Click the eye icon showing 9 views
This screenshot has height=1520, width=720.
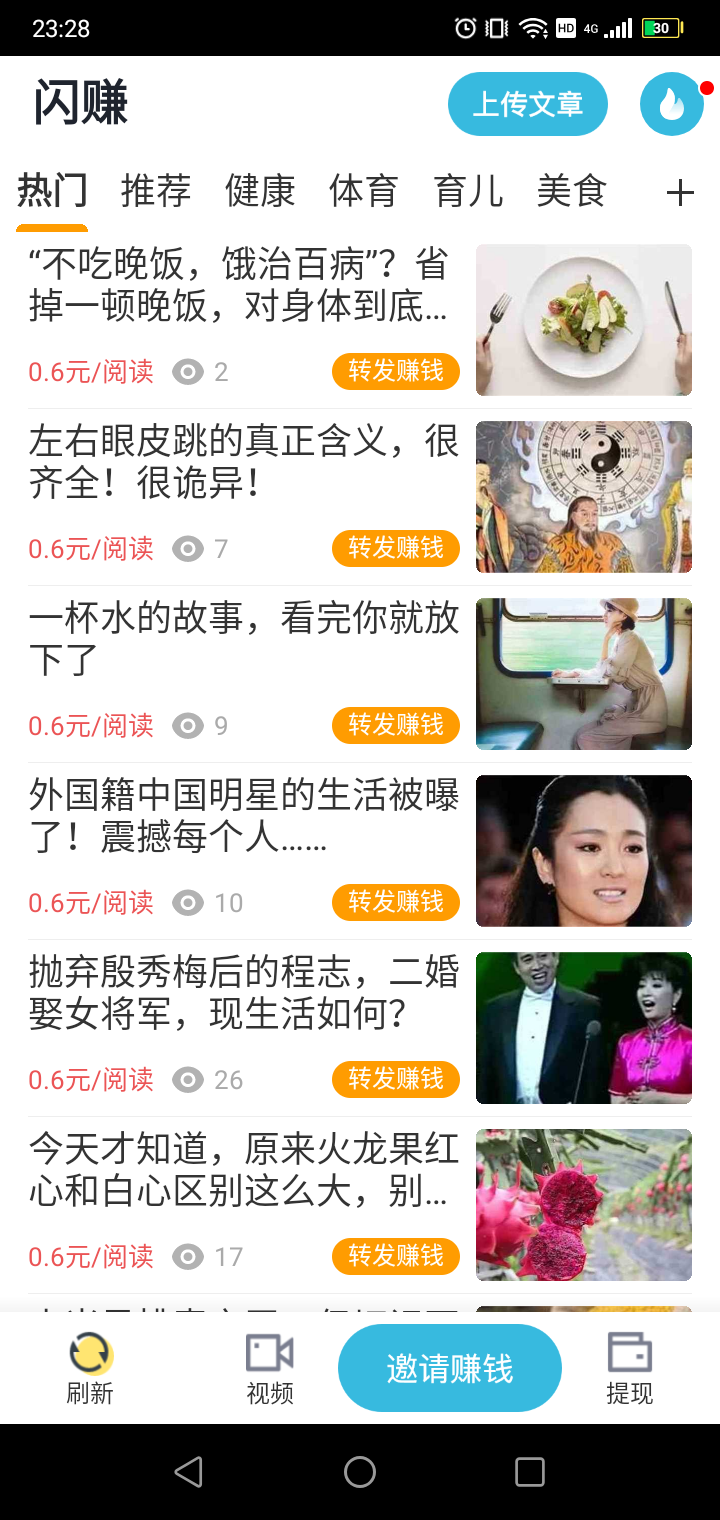tap(187, 726)
